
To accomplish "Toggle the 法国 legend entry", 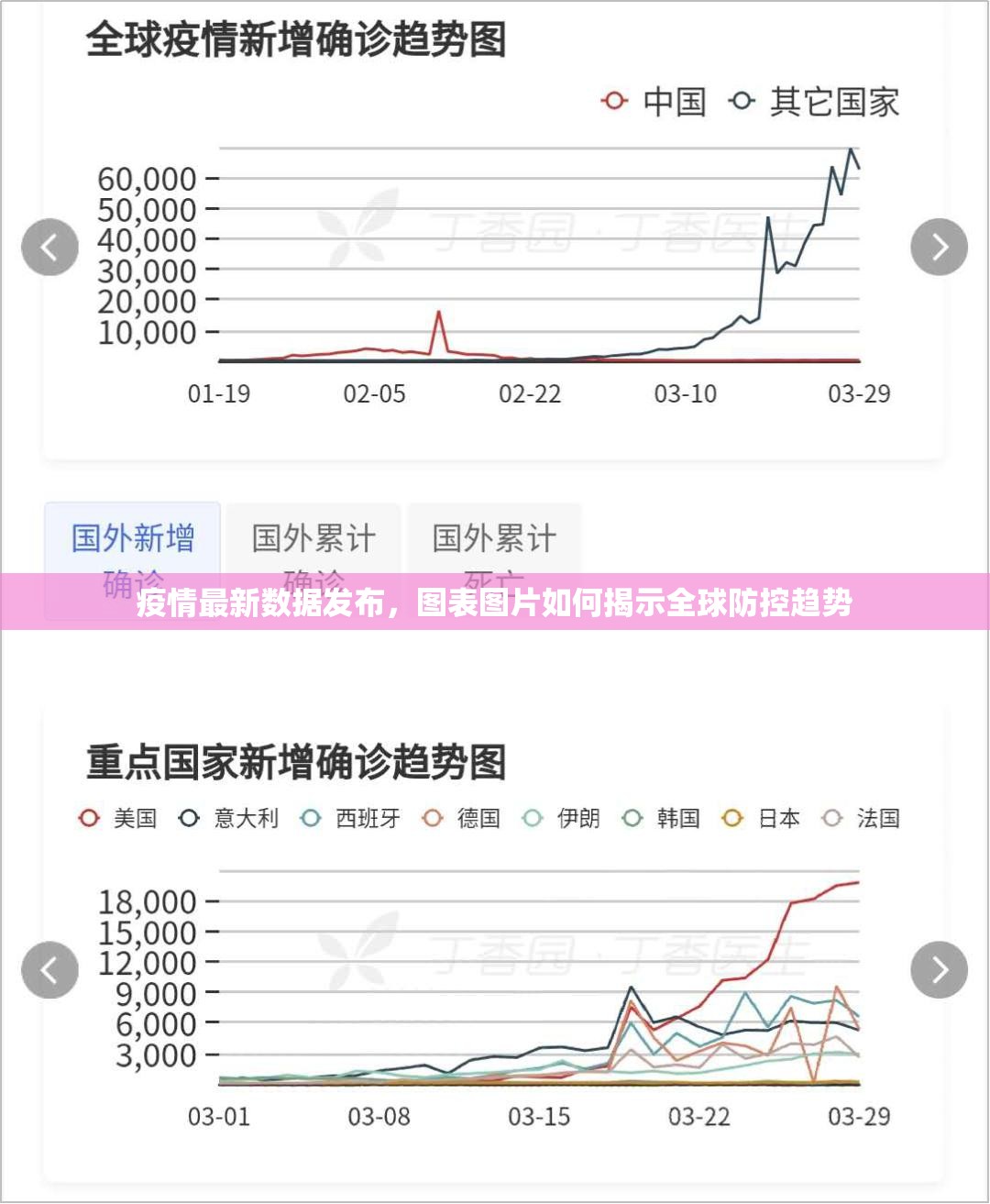I will pyautogui.click(x=862, y=818).
